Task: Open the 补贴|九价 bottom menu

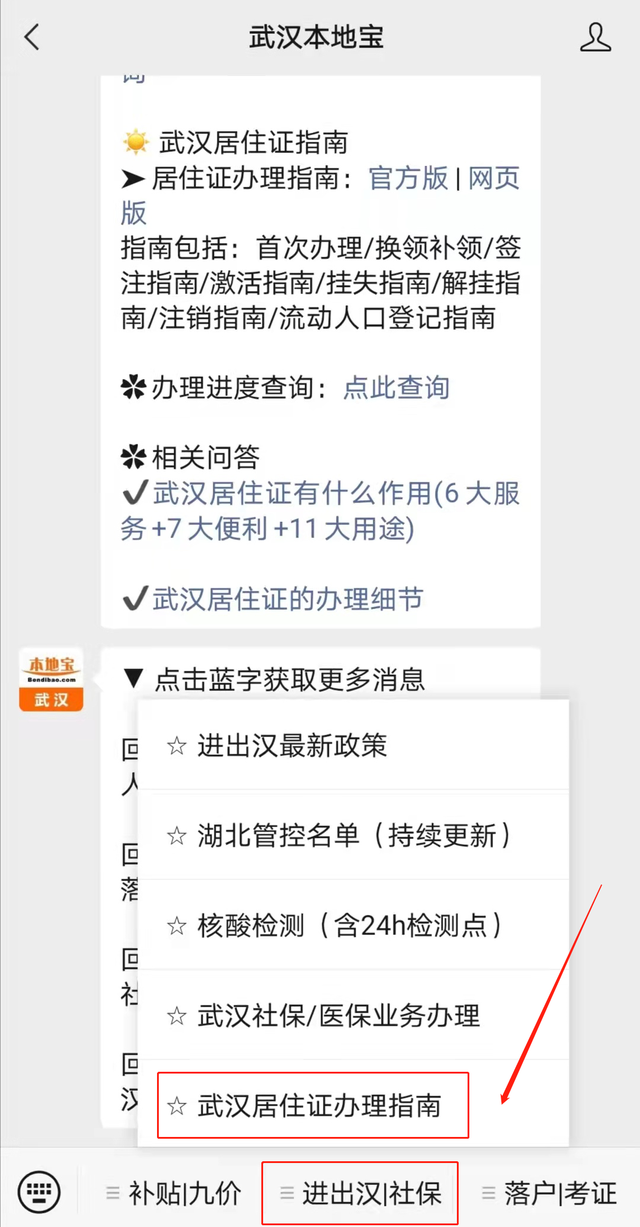Action: pyautogui.click(x=173, y=1192)
